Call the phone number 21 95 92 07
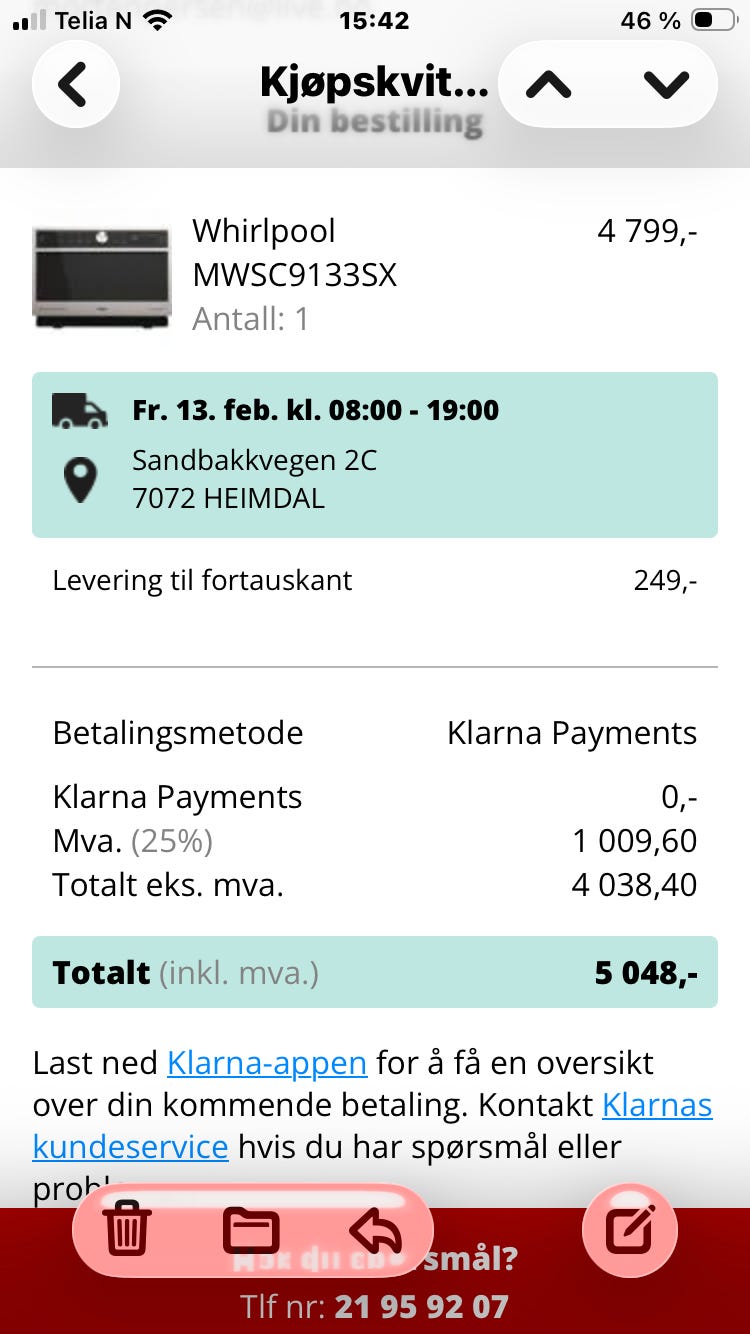750x1334 pixels. pyautogui.click(x=421, y=1306)
